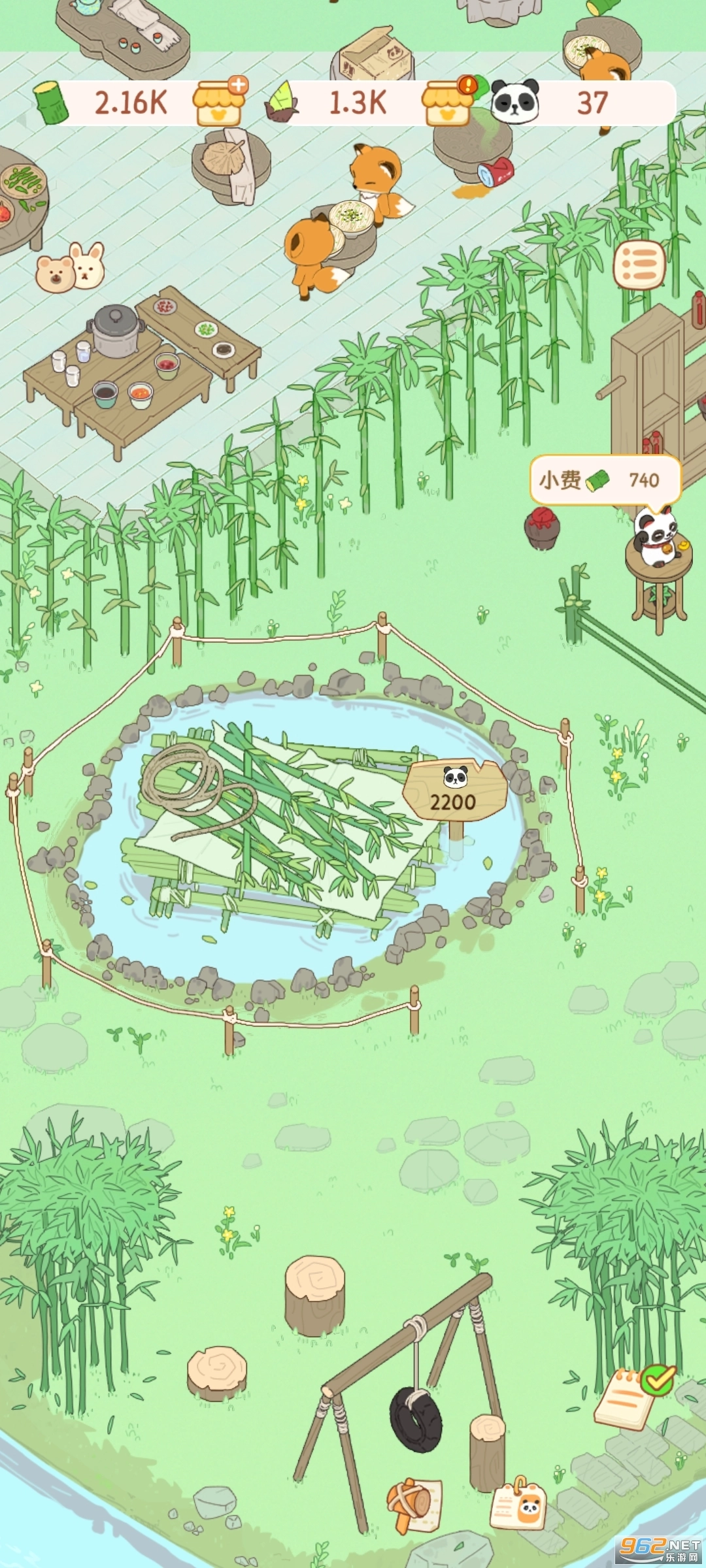The image size is (706, 1568).
Task: Open the list menu button
Action: click(639, 265)
